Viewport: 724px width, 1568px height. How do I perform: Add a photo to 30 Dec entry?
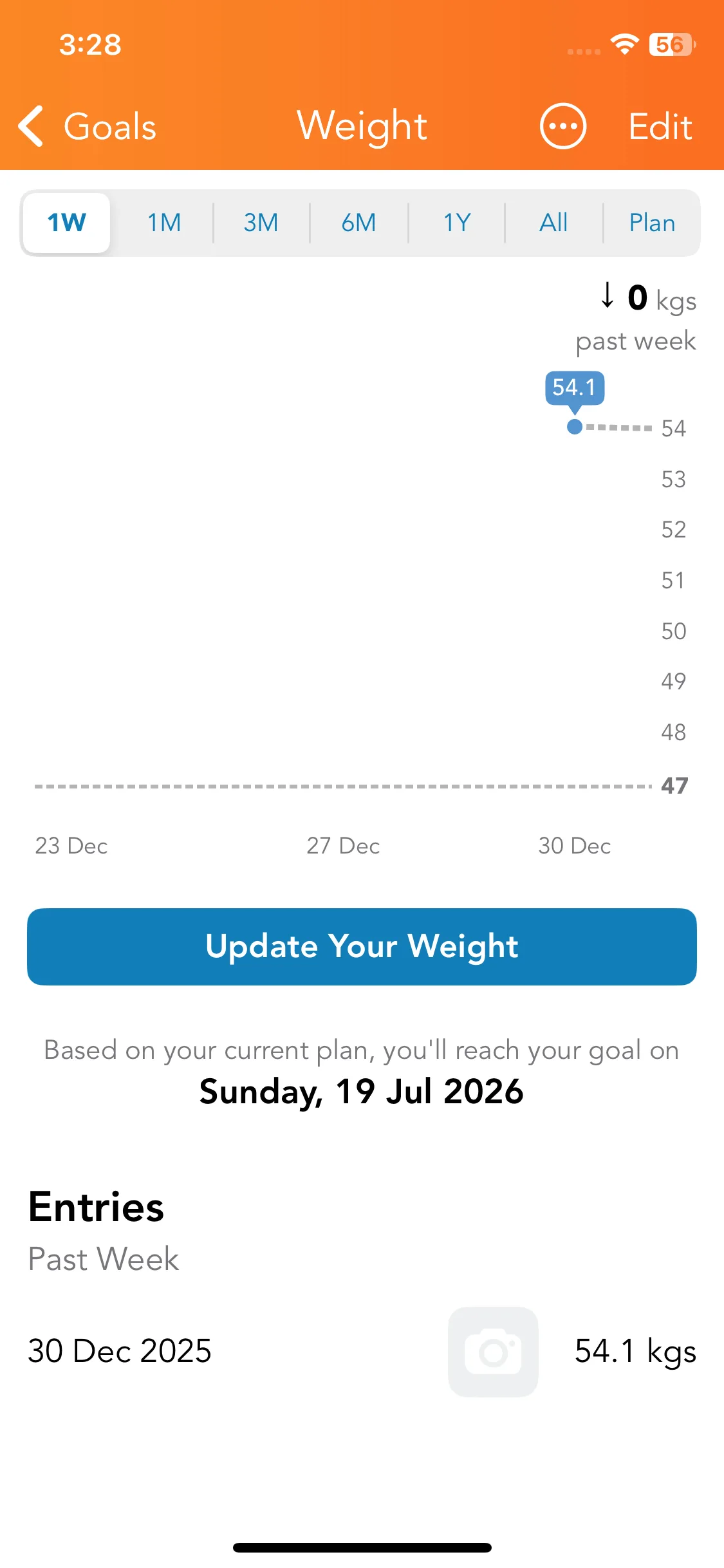493,1351
